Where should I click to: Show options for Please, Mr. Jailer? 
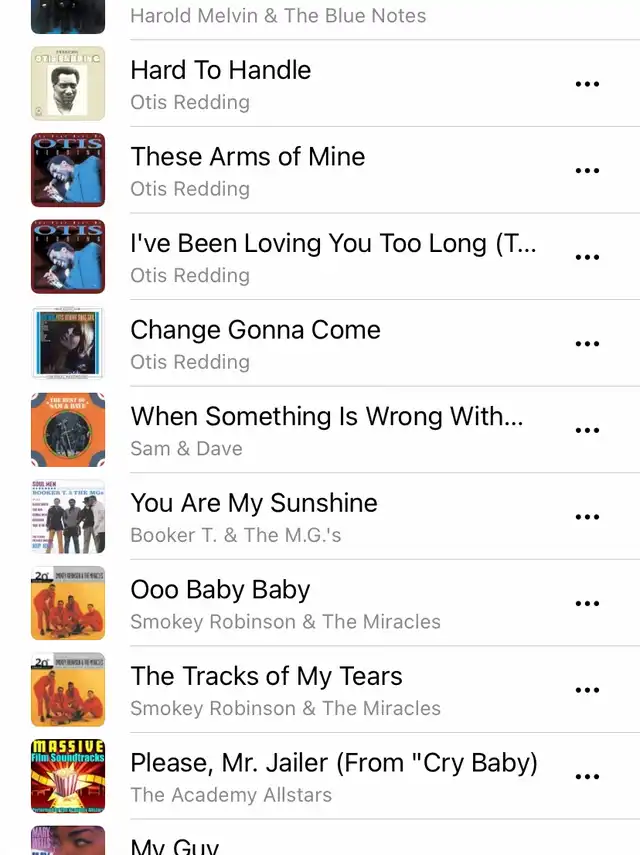click(x=588, y=777)
